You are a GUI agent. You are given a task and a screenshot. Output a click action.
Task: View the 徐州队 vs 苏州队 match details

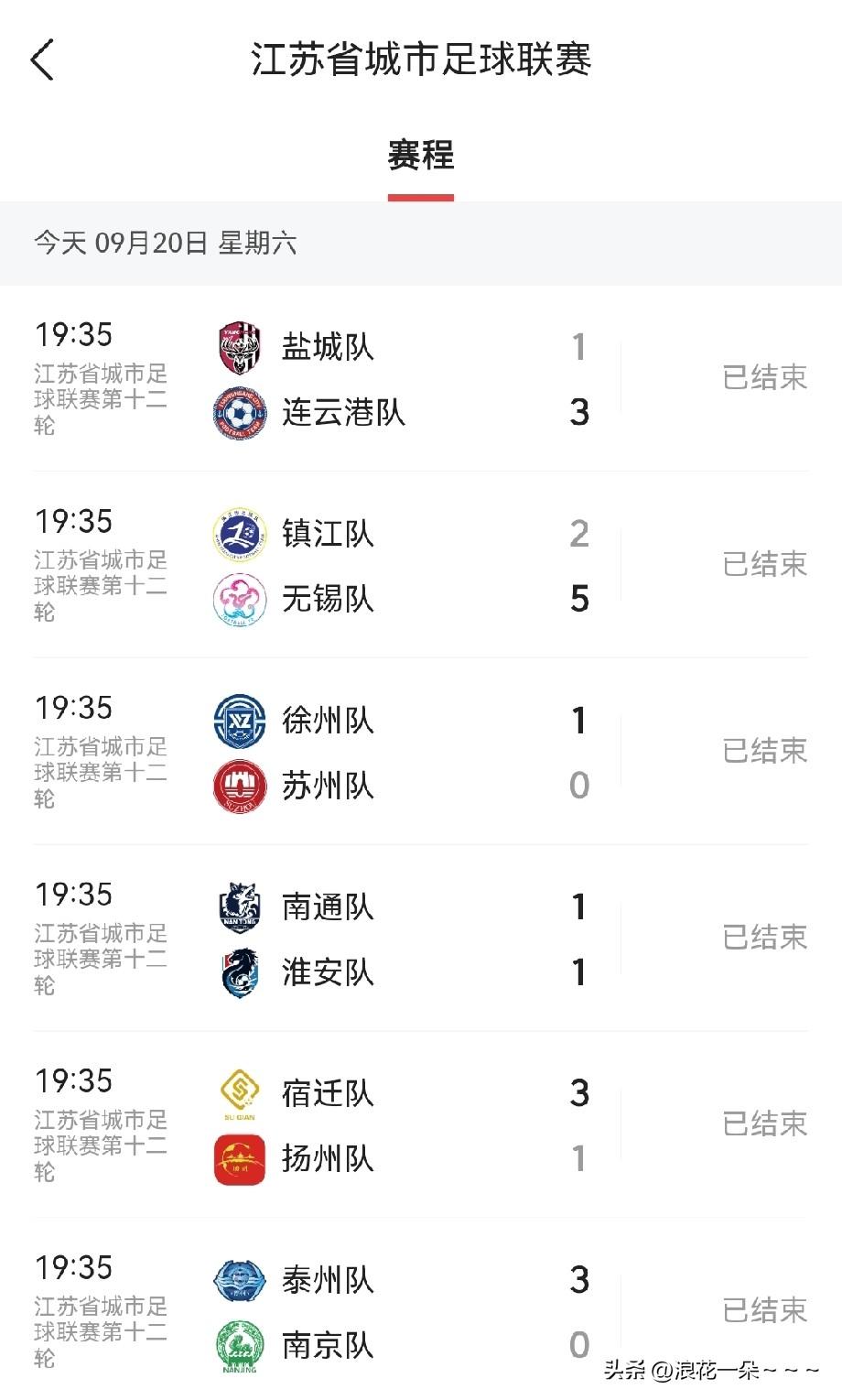421,752
